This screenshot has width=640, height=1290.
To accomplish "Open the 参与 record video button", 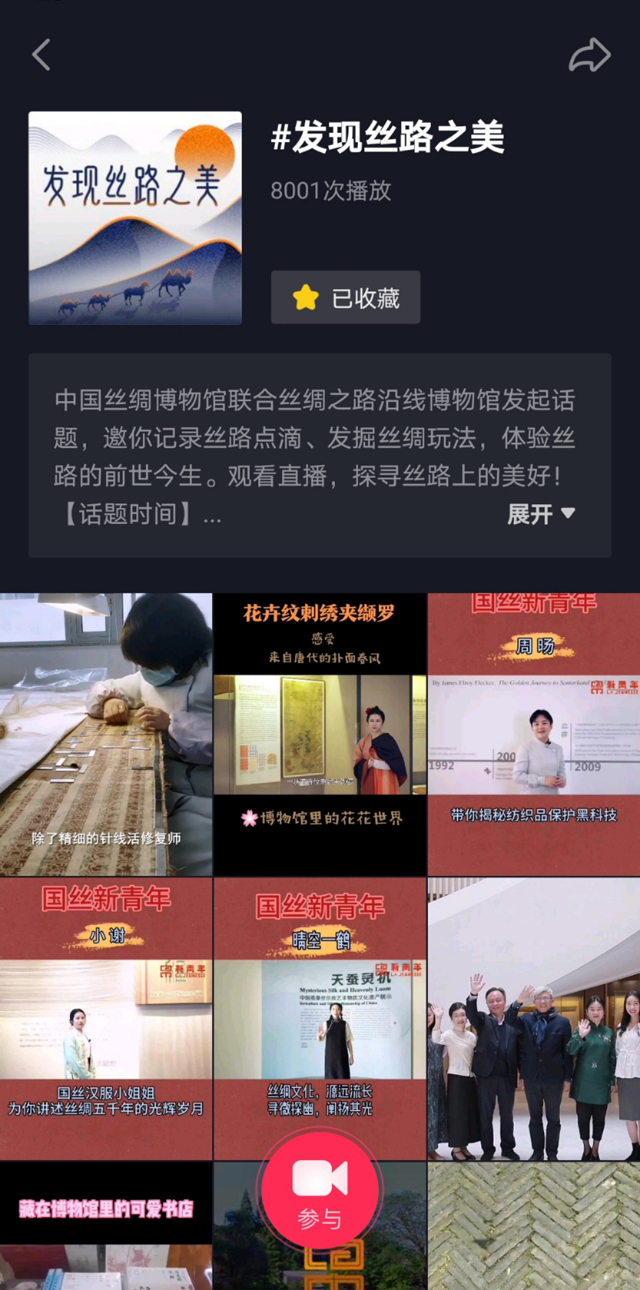I will coord(319,1190).
